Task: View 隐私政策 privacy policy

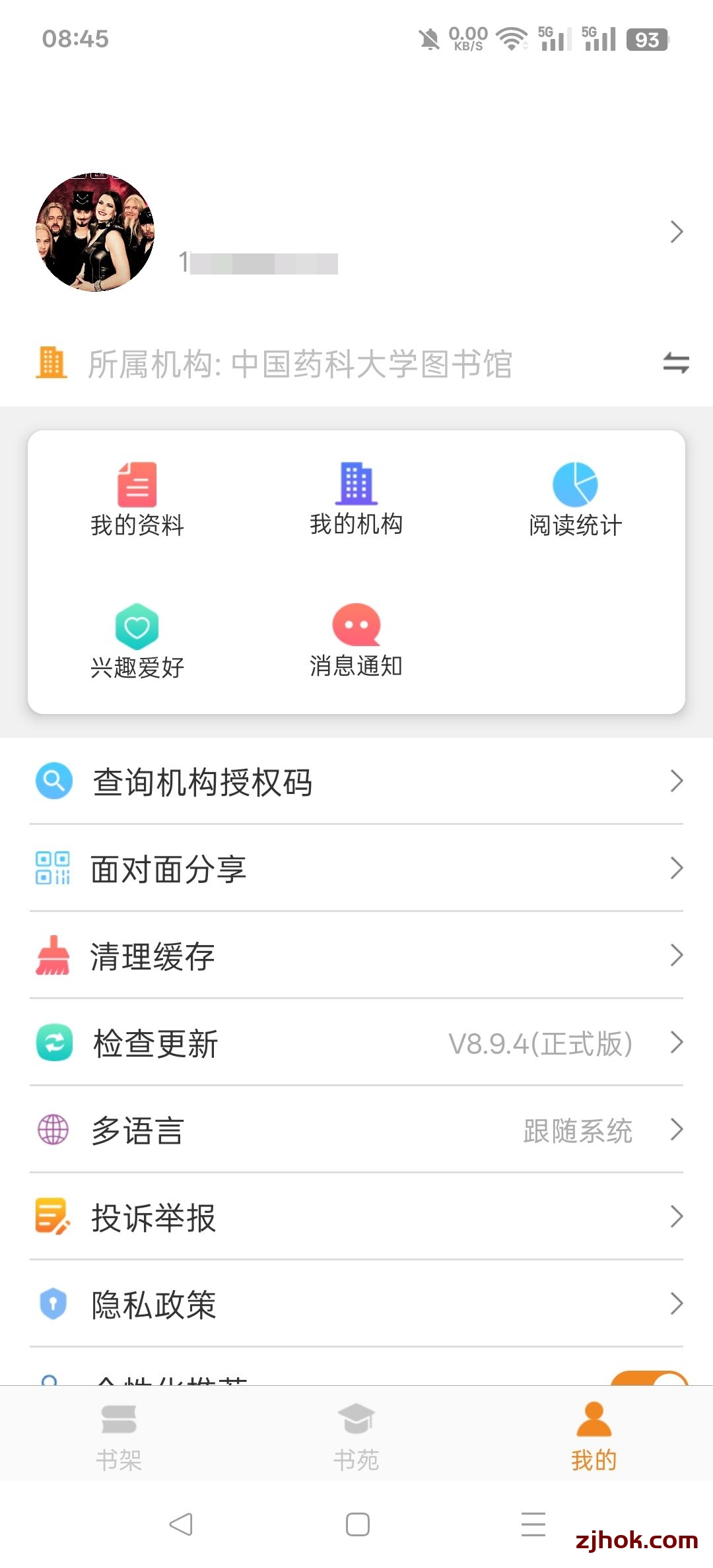Action: coord(356,1304)
